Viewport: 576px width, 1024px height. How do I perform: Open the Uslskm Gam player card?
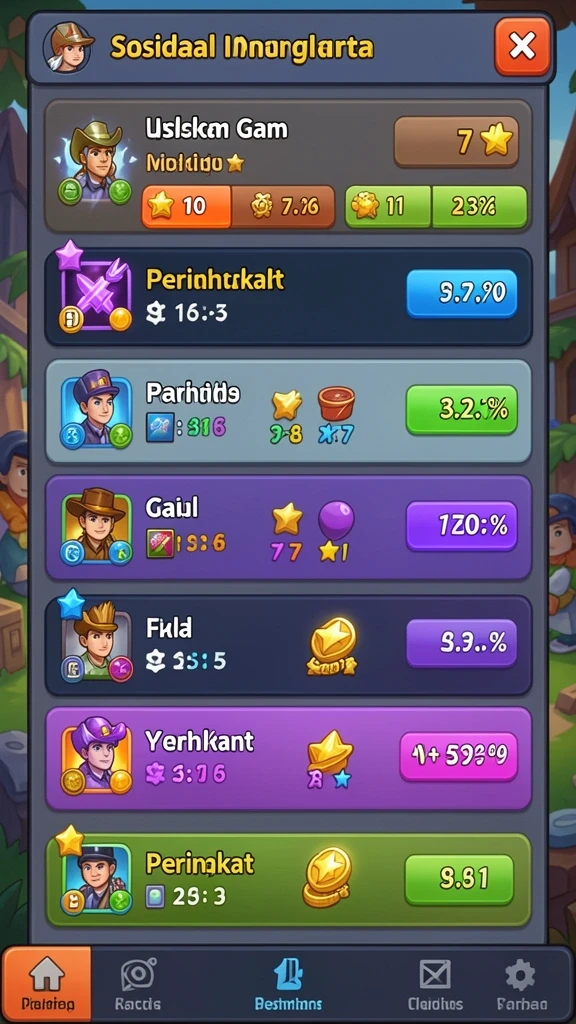pyautogui.click(x=288, y=167)
